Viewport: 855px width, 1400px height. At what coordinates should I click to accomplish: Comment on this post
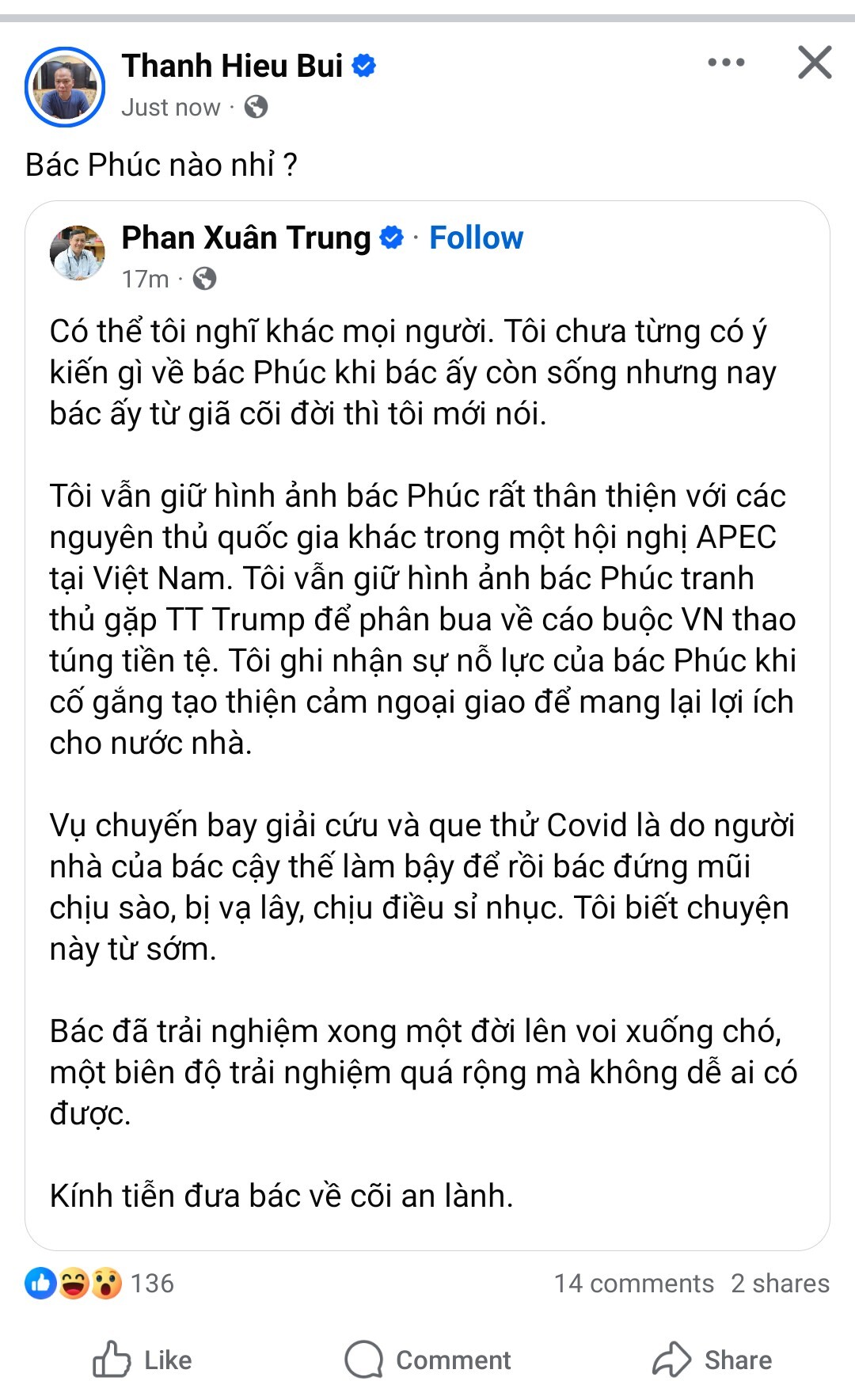427,1360
